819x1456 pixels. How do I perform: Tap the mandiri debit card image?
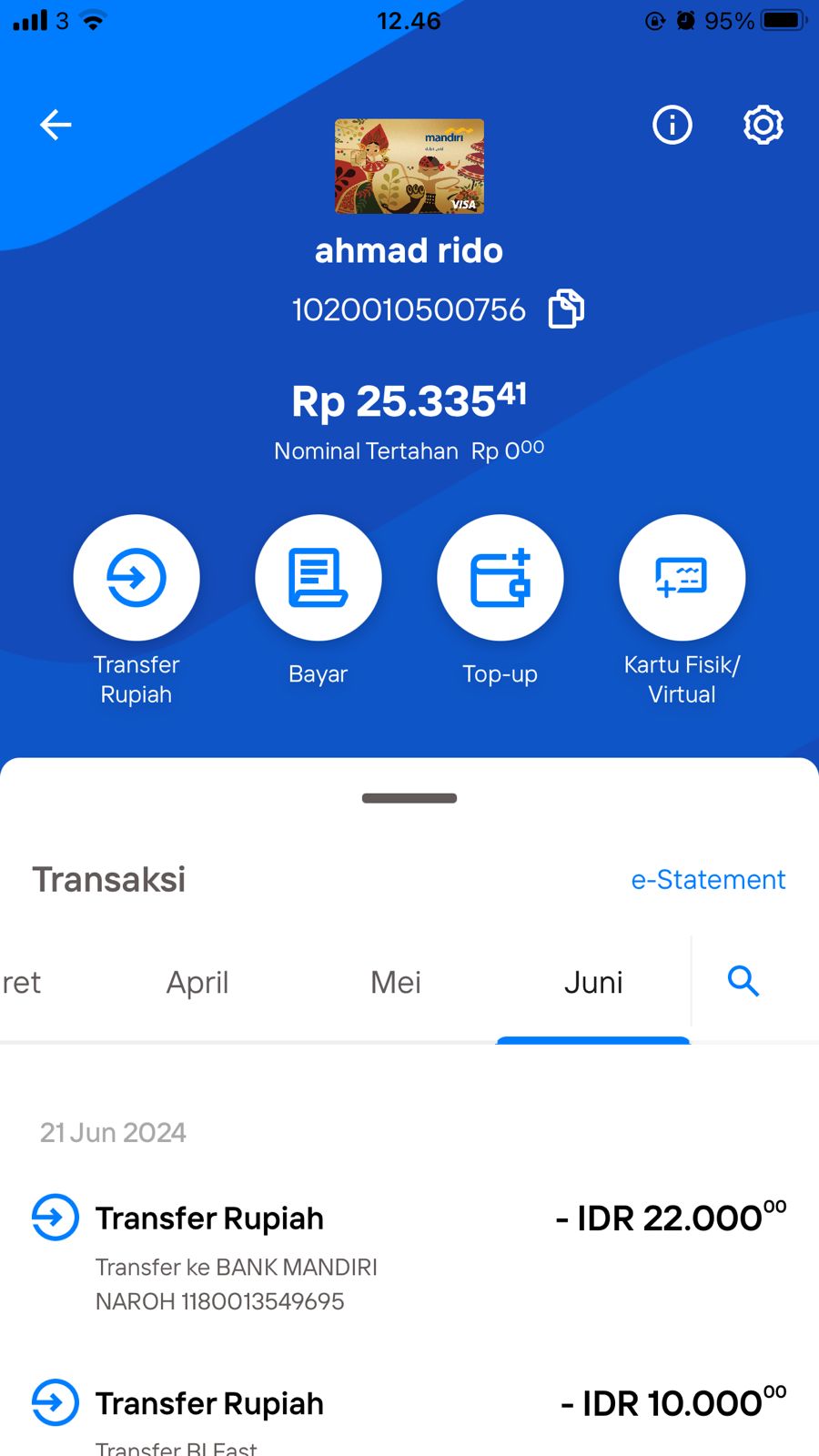coord(409,167)
